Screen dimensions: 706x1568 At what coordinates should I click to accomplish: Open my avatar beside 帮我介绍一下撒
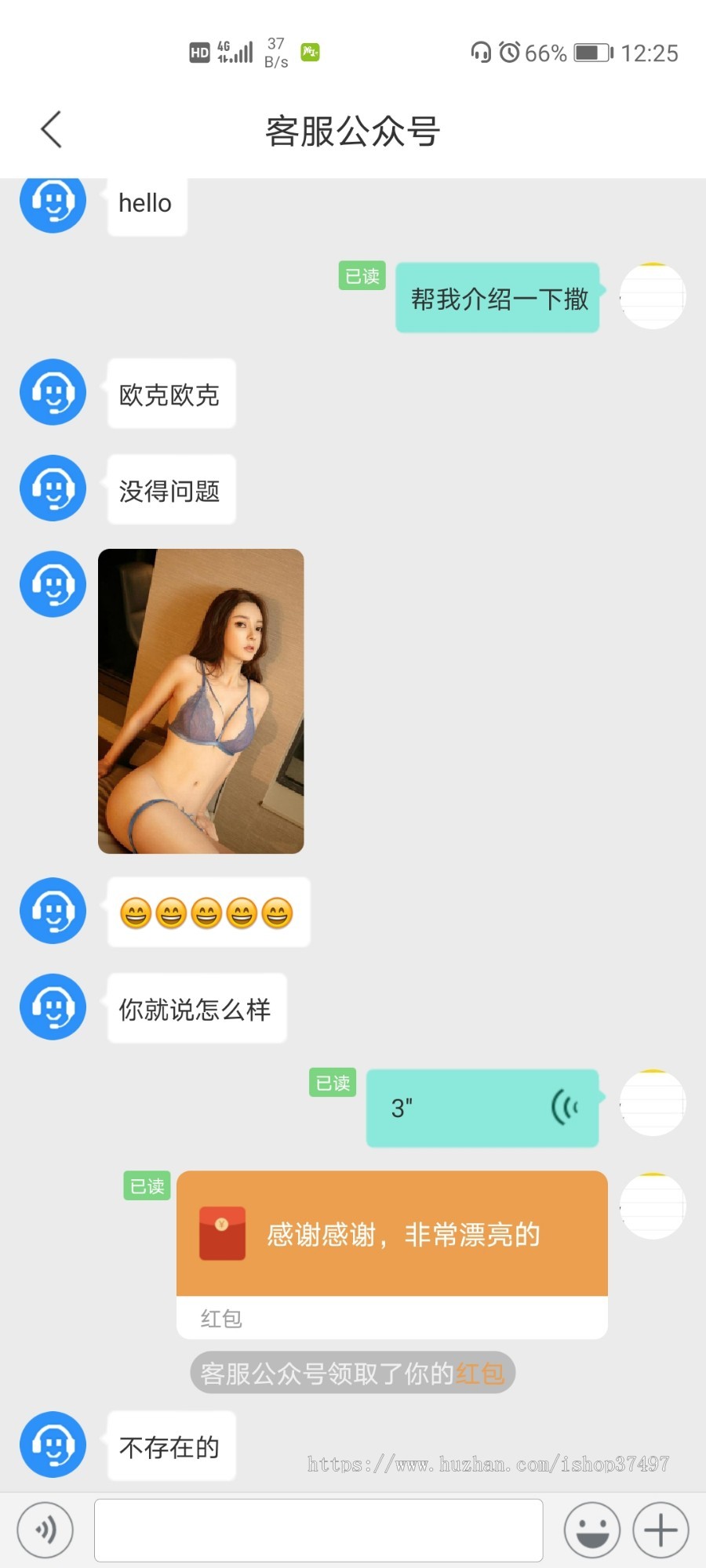[x=653, y=296]
